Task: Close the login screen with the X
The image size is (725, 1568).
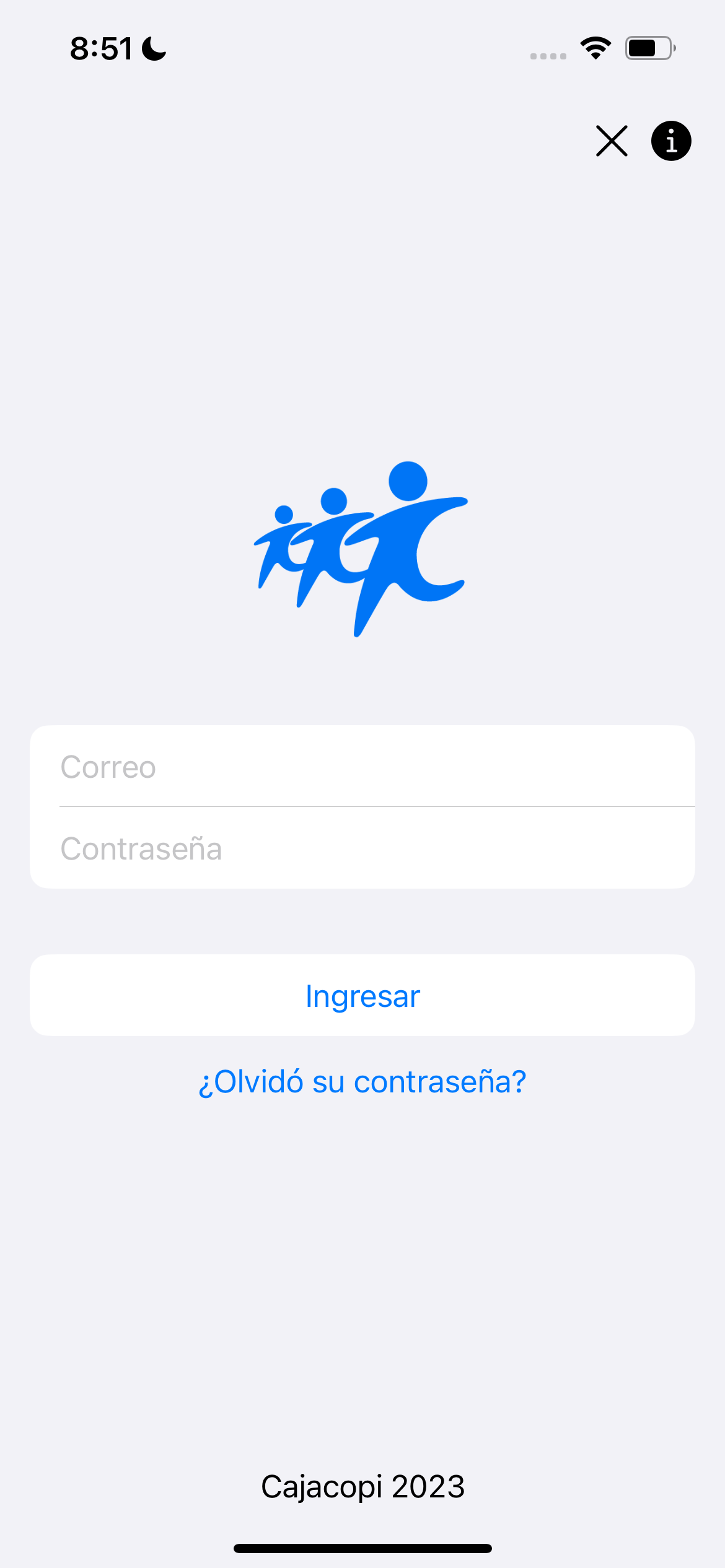Action: click(611, 141)
